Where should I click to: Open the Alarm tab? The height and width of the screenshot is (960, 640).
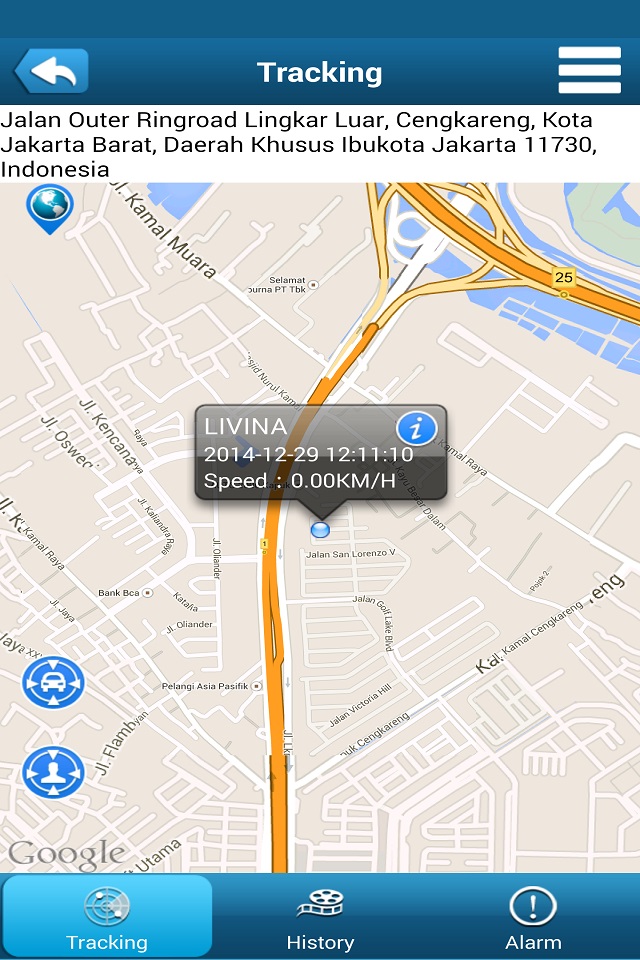[x=533, y=916]
